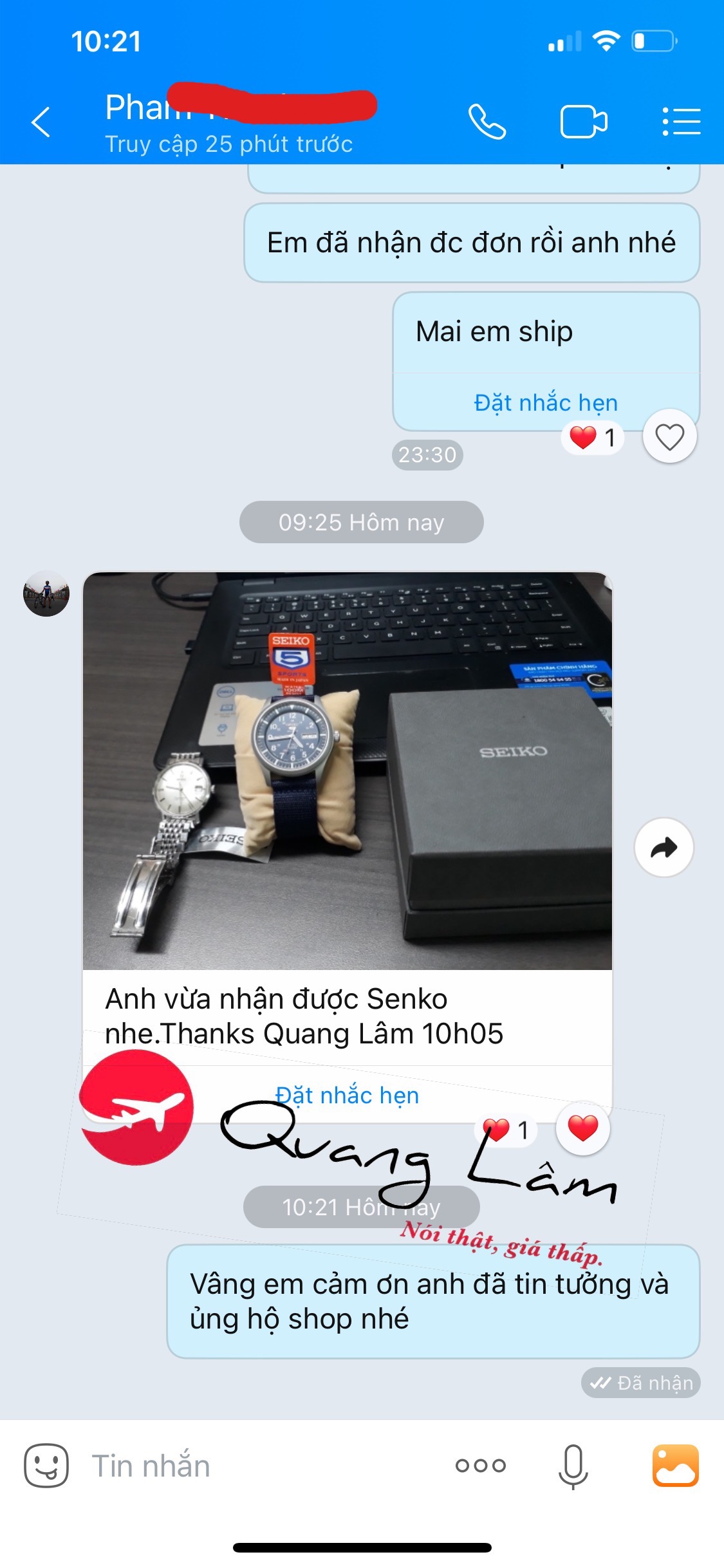Focus the 'Tin nhắn' message field

tap(257, 1466)
